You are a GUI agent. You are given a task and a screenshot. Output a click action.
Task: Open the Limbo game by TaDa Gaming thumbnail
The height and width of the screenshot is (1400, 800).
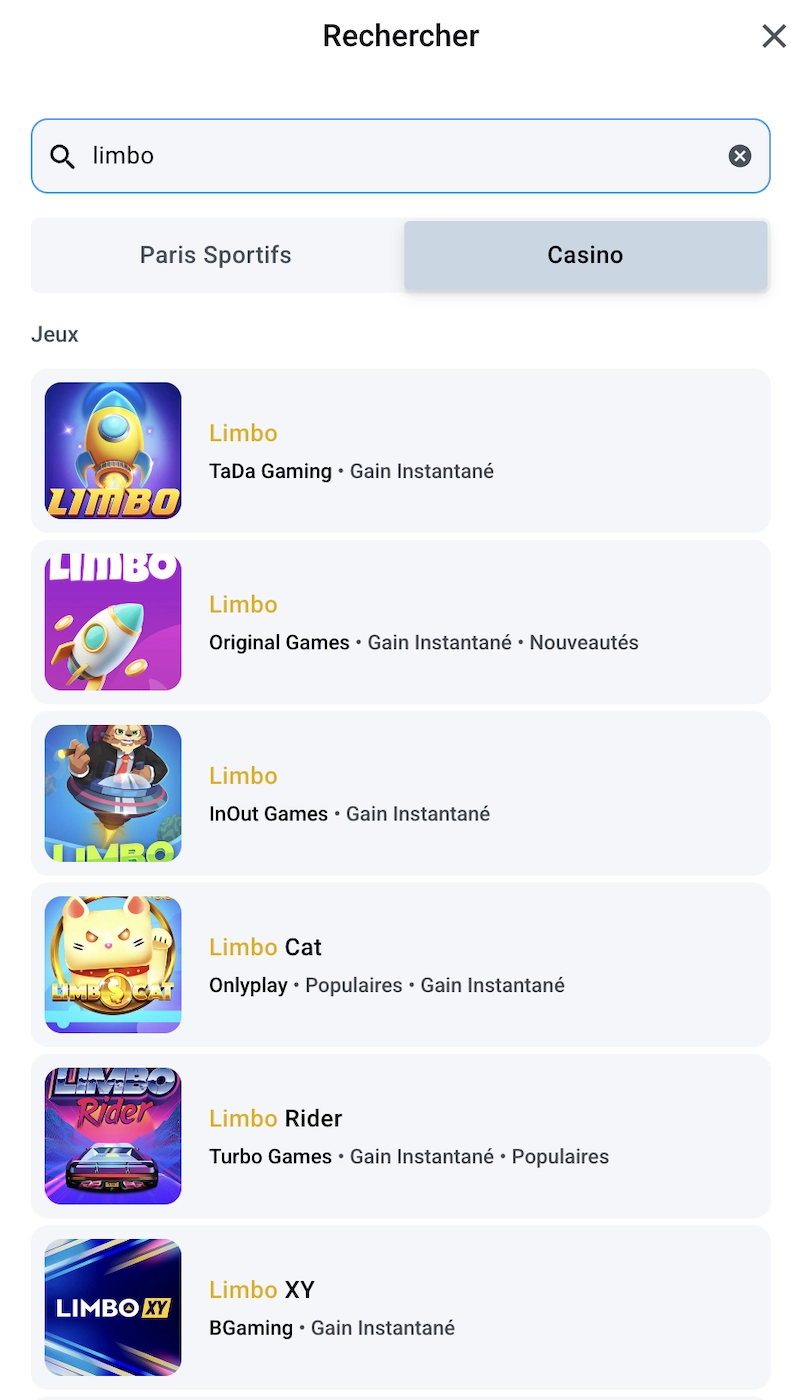tap(112, 451)
